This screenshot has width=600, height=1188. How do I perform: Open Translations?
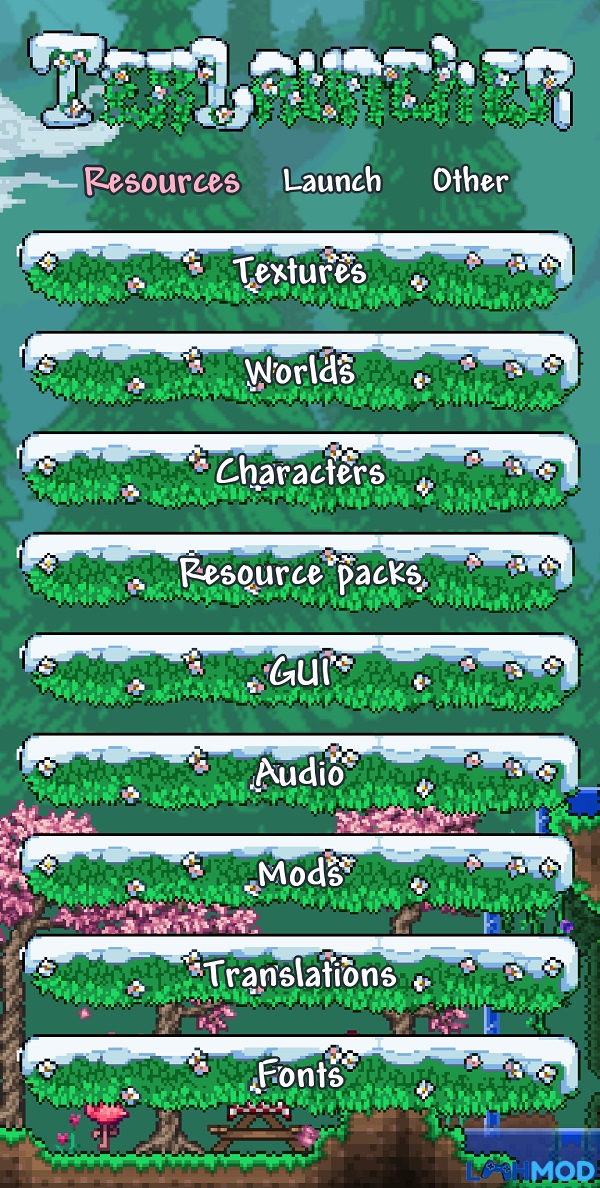pos(299,974)
